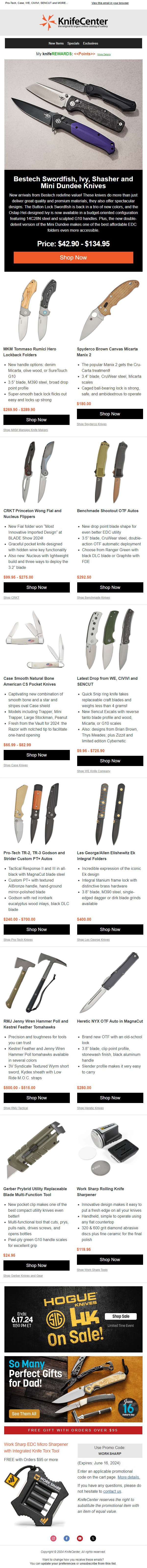Open View this email in your browser link
Image resolution: width=147 pixels, height=1568 pixels.
tap(110, 3)
